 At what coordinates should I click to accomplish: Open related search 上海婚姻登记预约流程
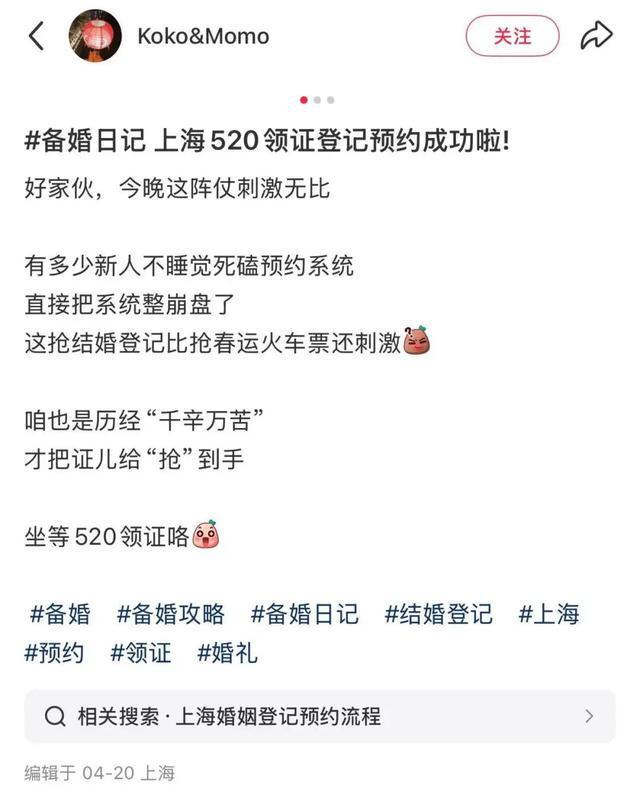point(320,716)
